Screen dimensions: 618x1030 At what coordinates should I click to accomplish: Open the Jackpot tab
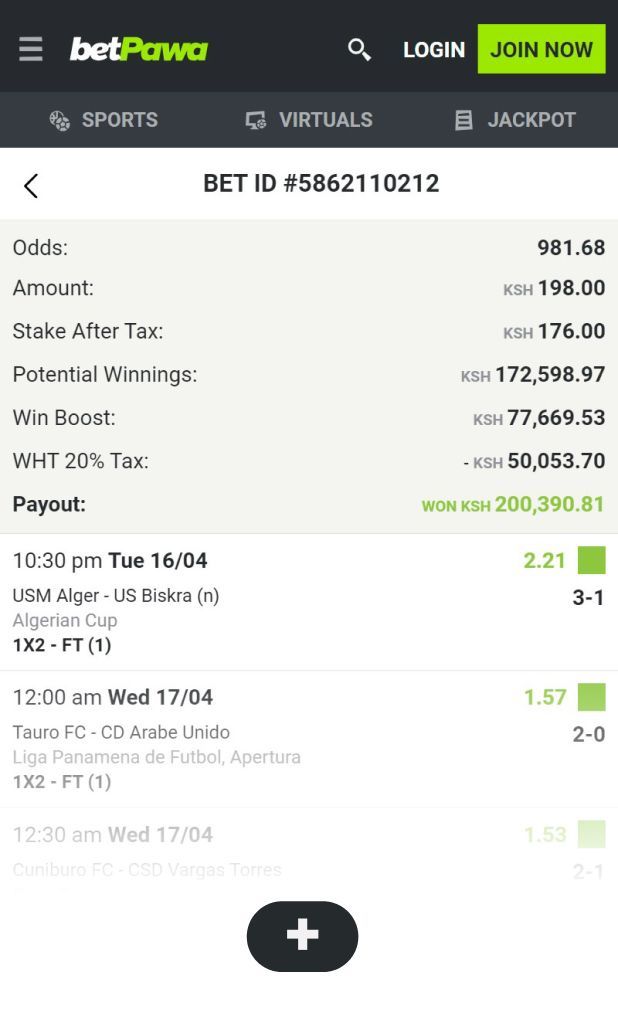515,120
